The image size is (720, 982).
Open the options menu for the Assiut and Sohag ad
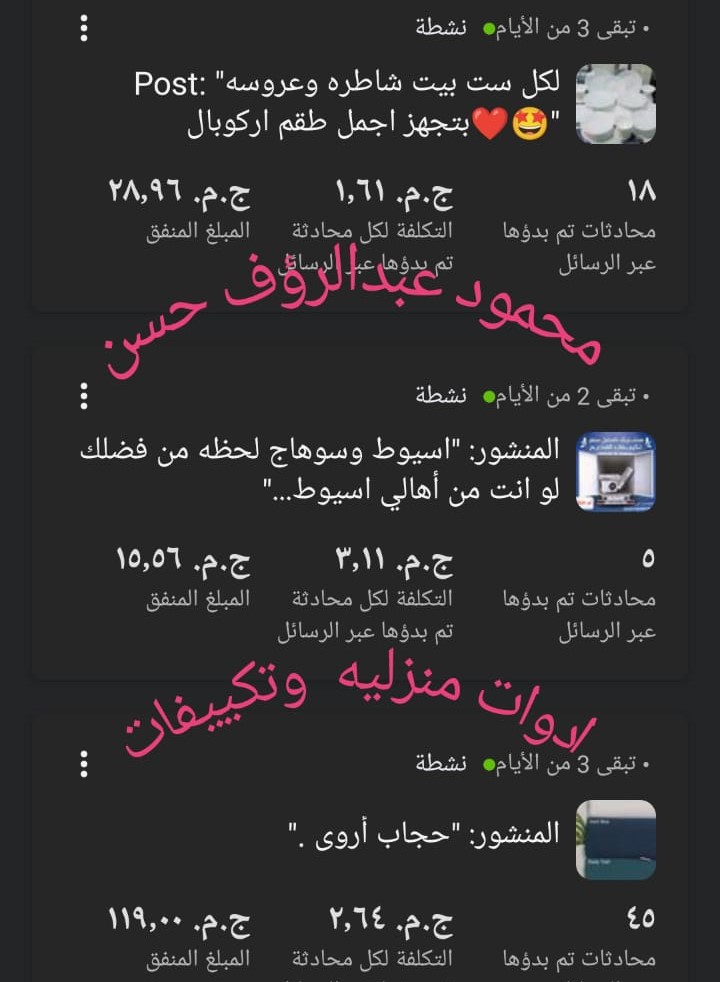84,397
